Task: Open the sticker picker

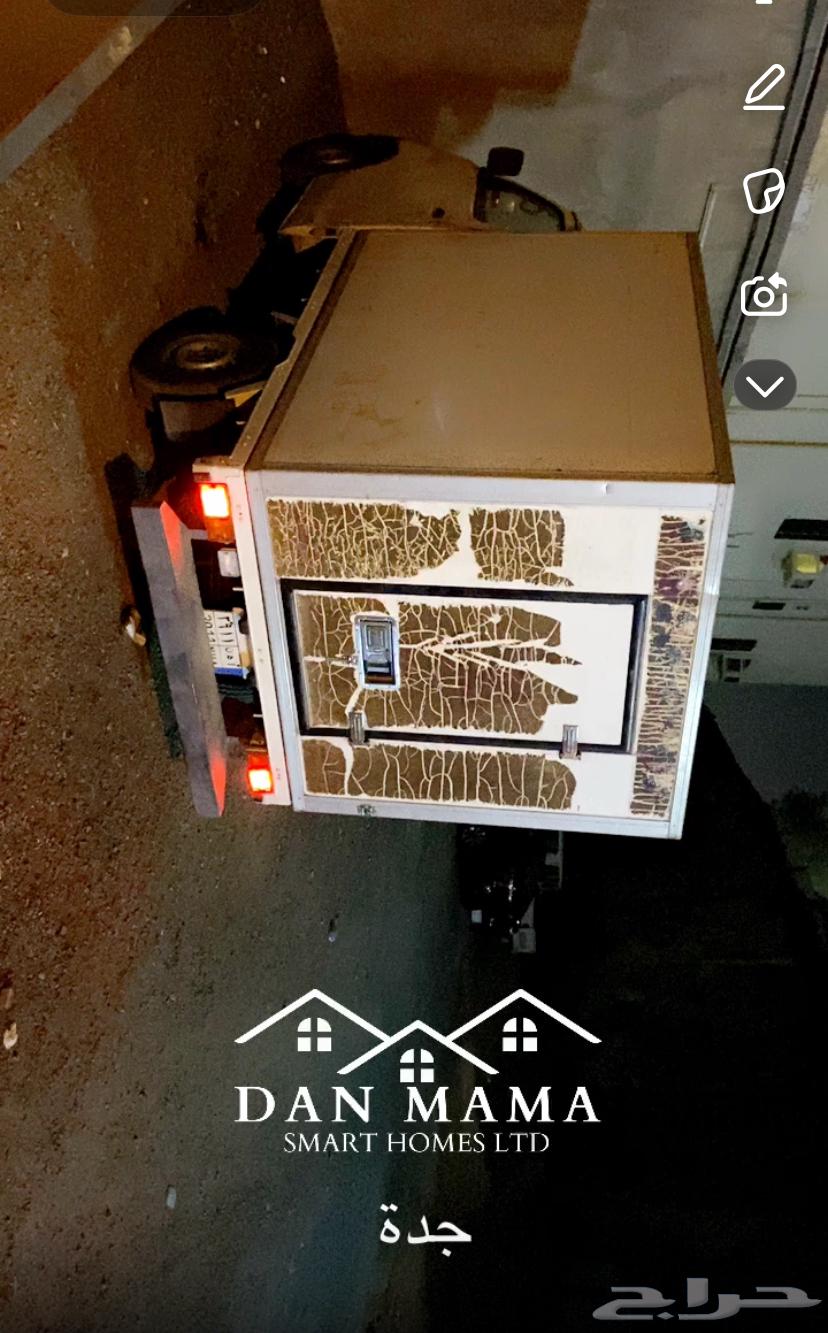Action: (764, 192)
